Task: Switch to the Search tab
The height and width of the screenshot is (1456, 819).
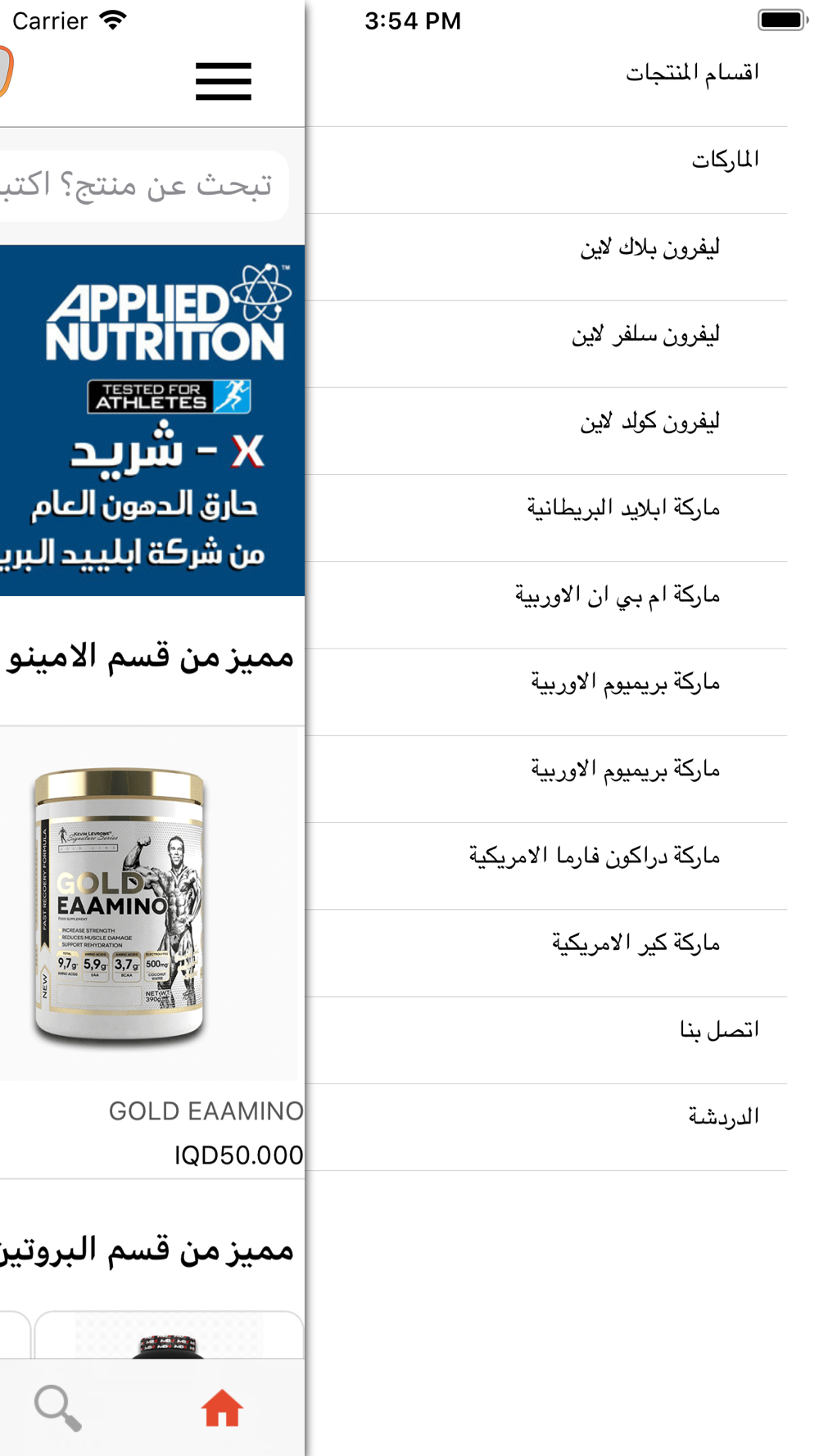Action: [x=58, y=1409]
